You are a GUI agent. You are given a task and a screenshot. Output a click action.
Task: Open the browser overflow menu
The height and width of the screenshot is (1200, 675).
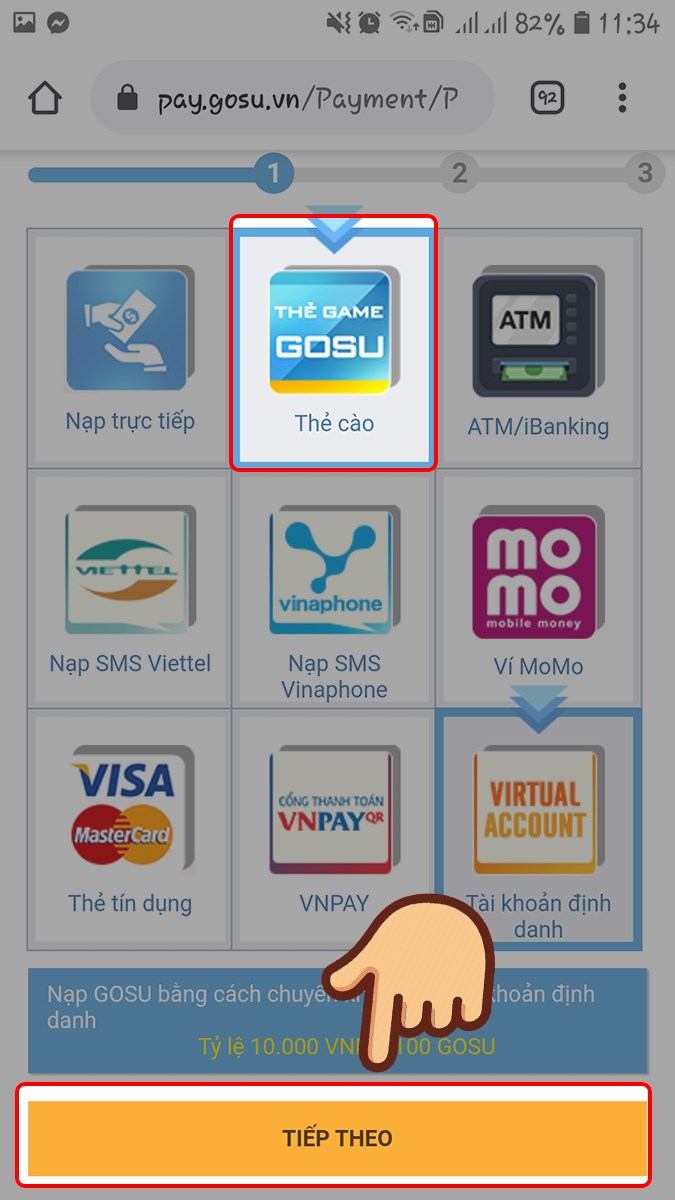click(622, 98)
